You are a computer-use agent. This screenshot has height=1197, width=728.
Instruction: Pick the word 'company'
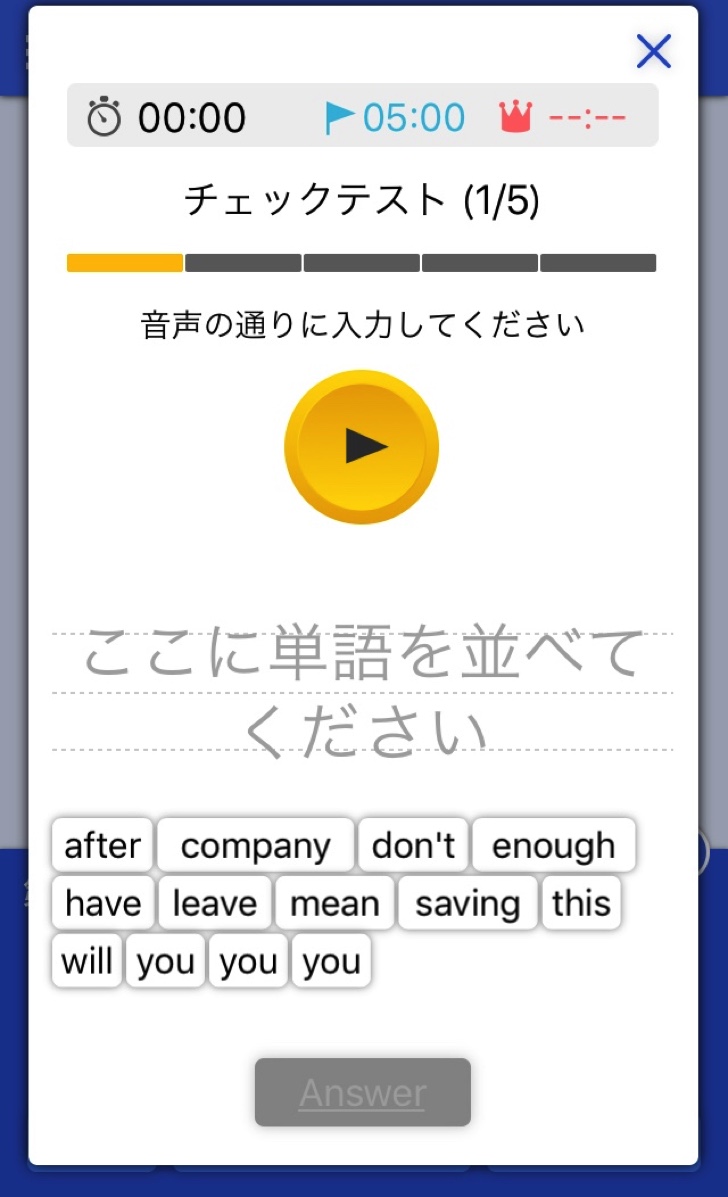256,846
